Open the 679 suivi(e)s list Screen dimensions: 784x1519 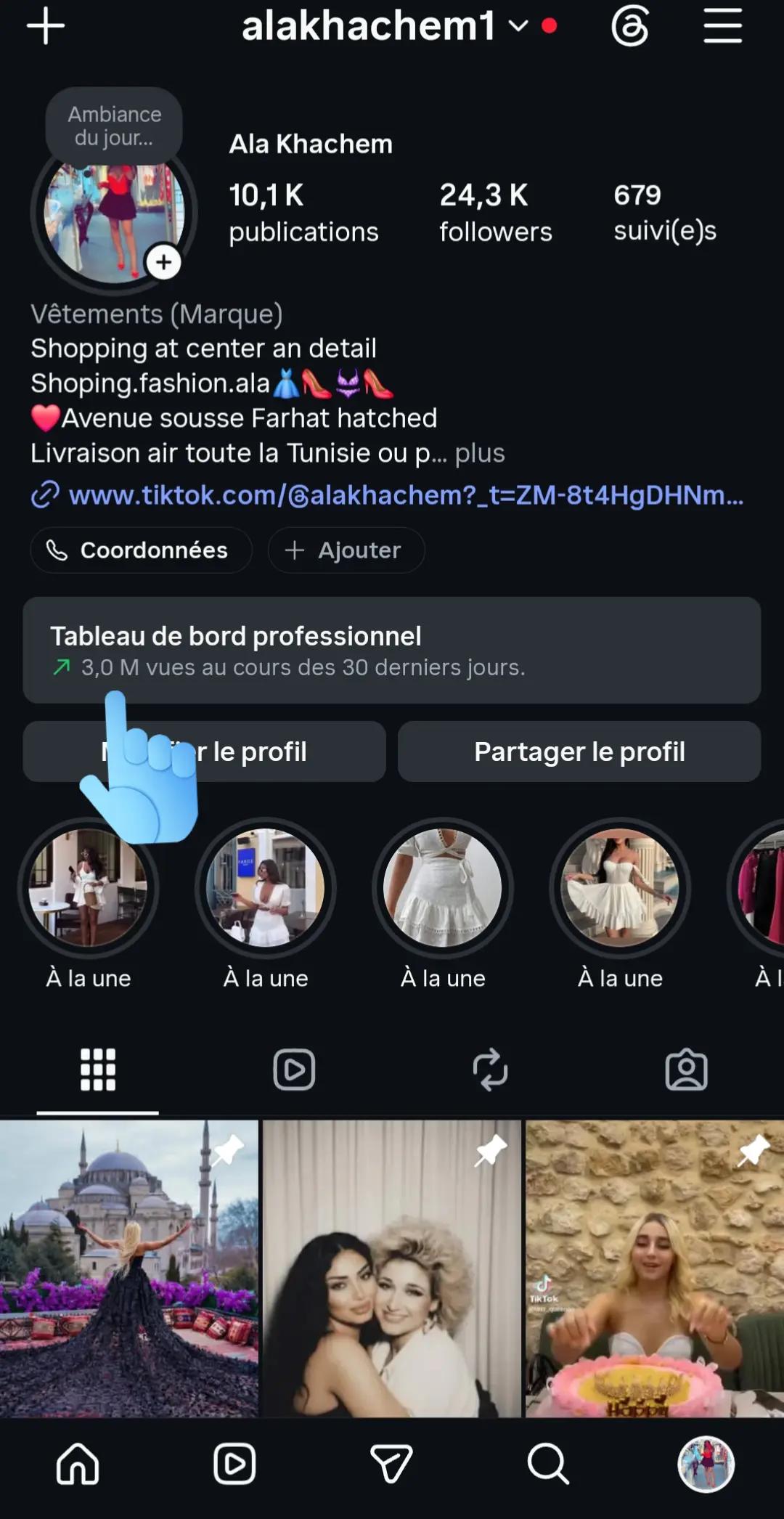point(665,212)
